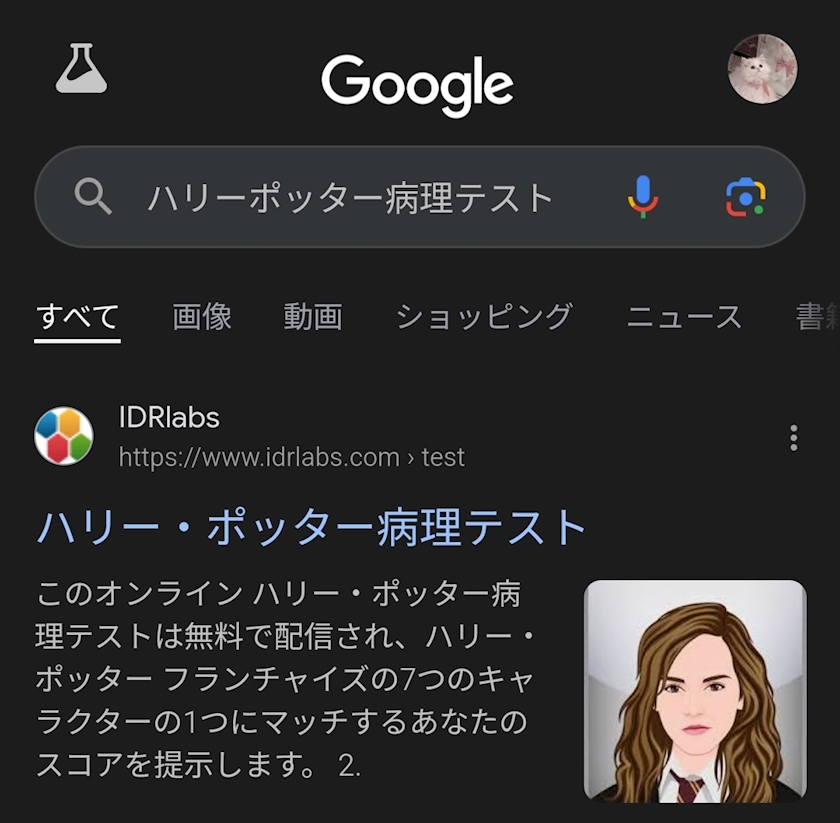Open the three-dot menu for IDRlabs result
This screenshot has height=823, width=840.
pos(794,438)
